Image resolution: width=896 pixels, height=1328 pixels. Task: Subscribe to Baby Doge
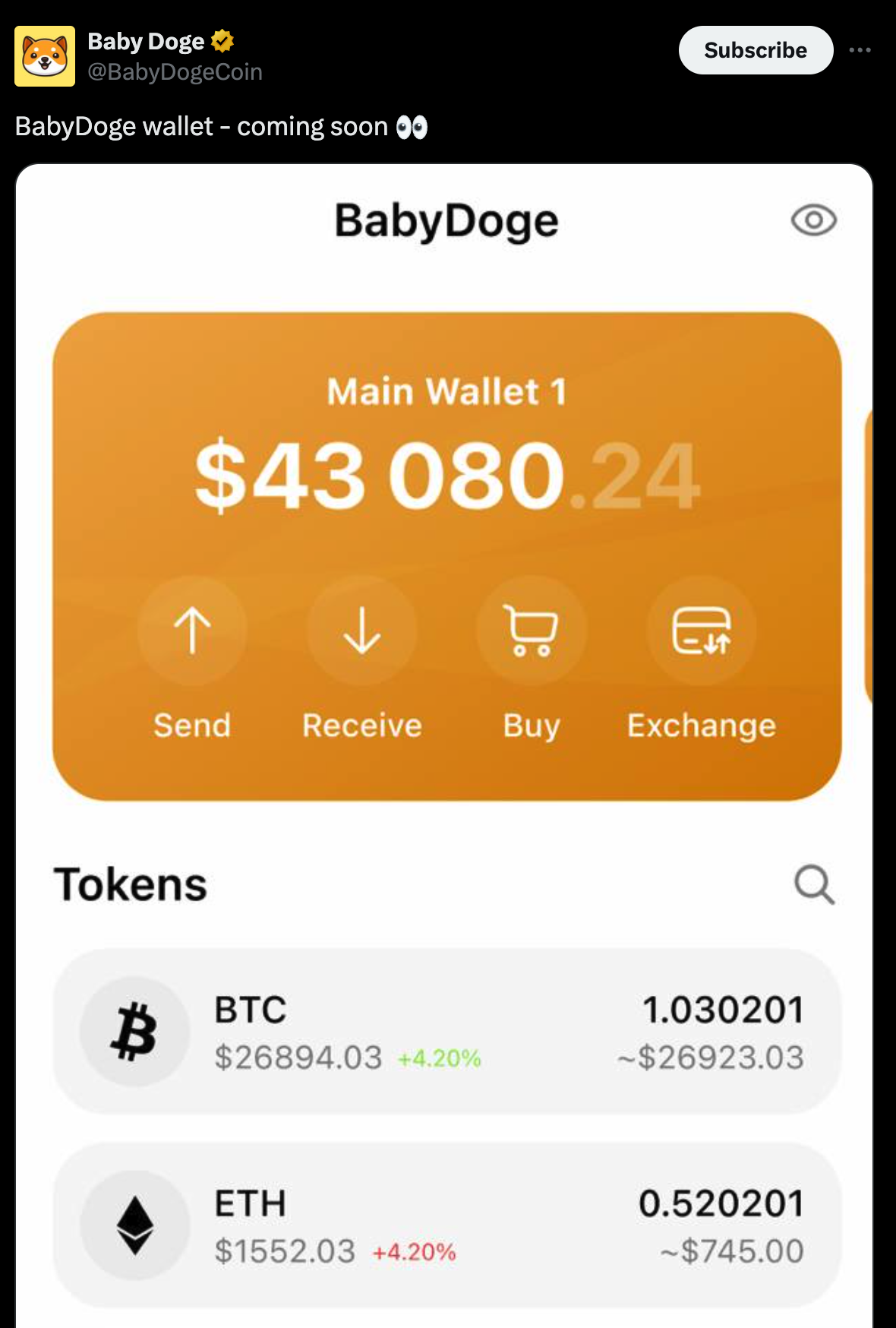point(755,50)
